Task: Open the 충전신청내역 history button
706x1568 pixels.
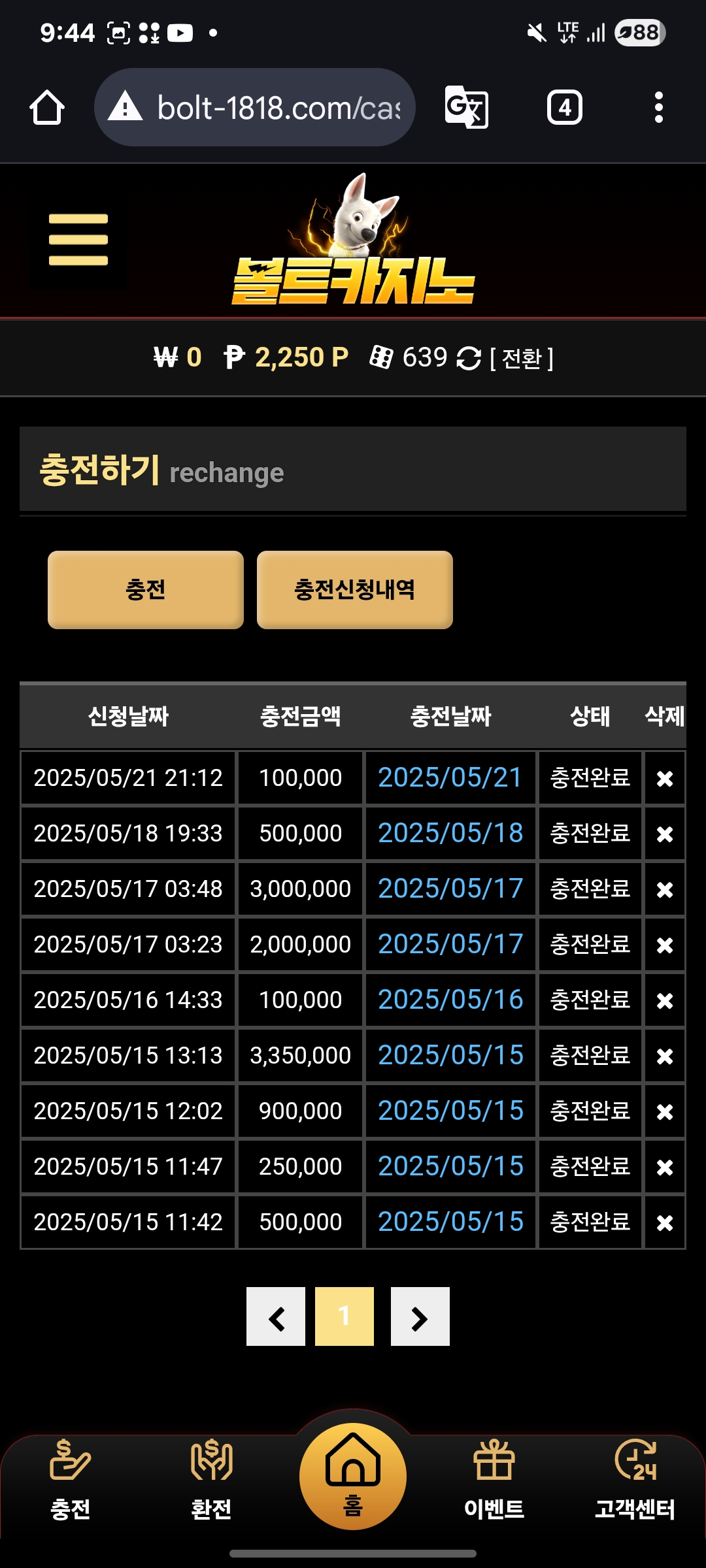Action: (x=355, y=590)
